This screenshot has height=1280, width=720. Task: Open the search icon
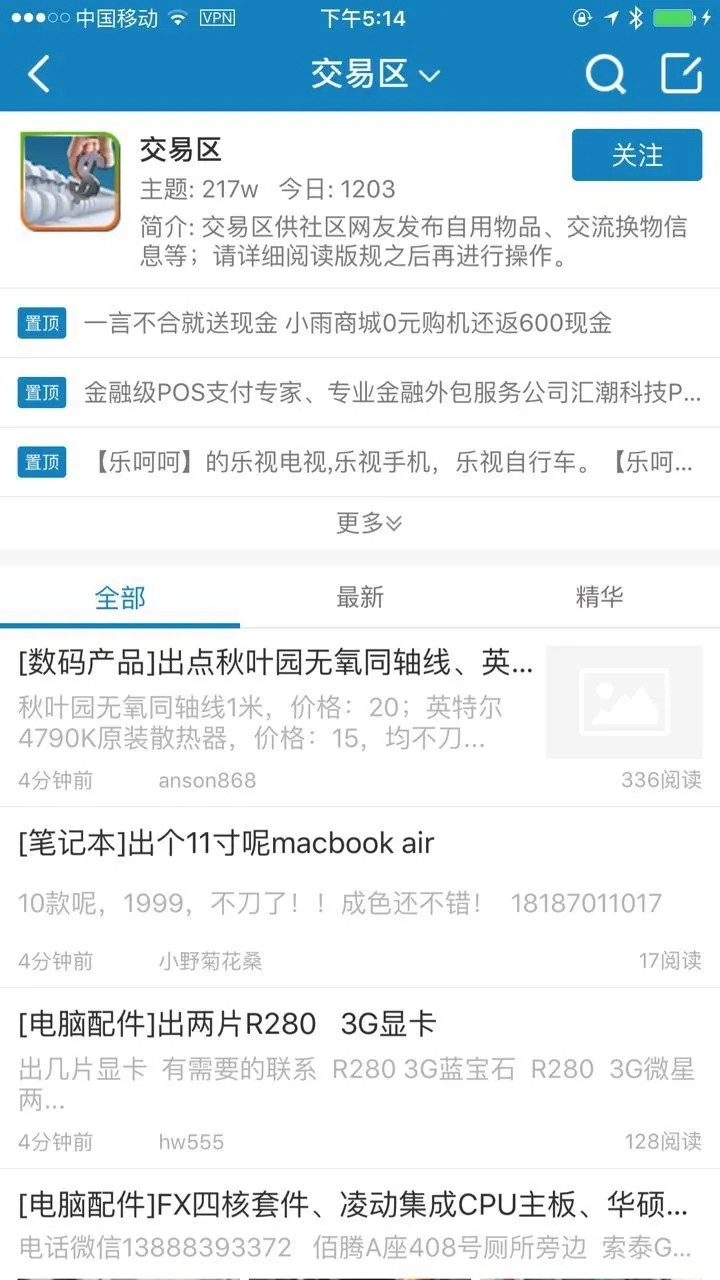[604, 74]
